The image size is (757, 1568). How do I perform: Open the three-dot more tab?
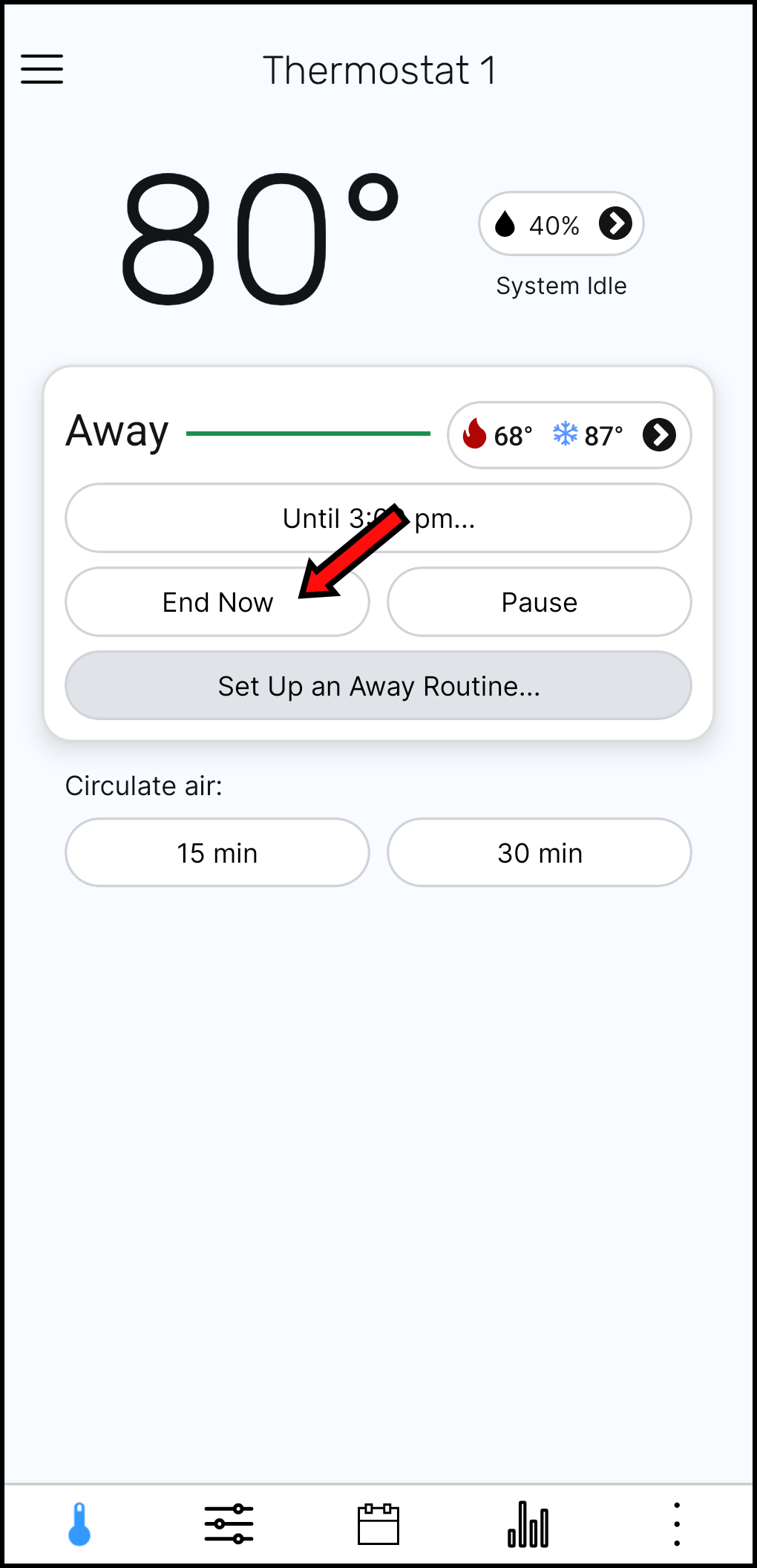pyautogui.click(x=676, y=1524)
